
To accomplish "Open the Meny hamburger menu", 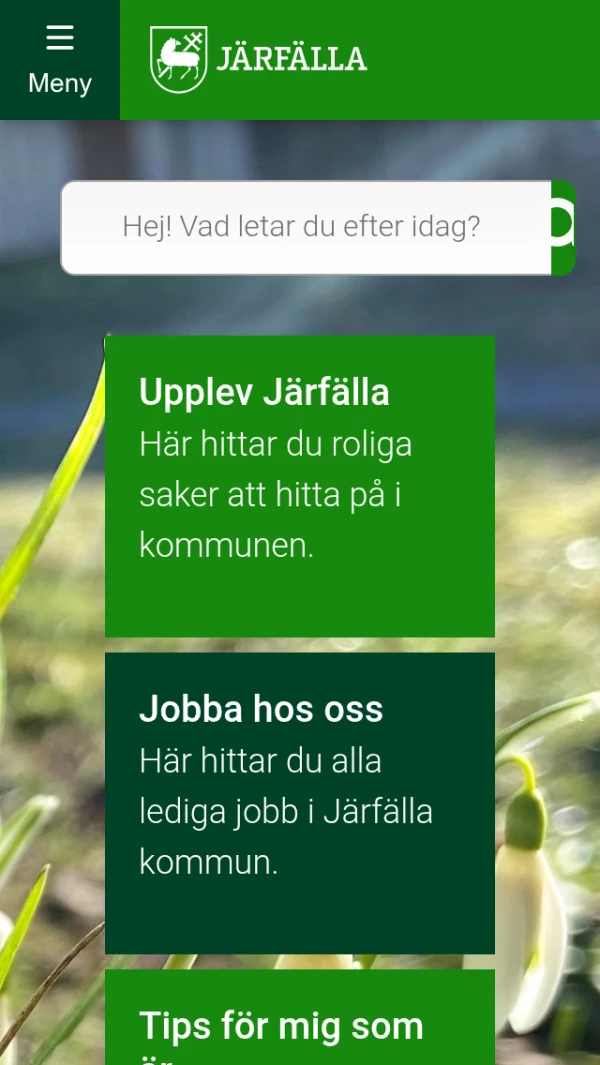I will pos(60,60).
